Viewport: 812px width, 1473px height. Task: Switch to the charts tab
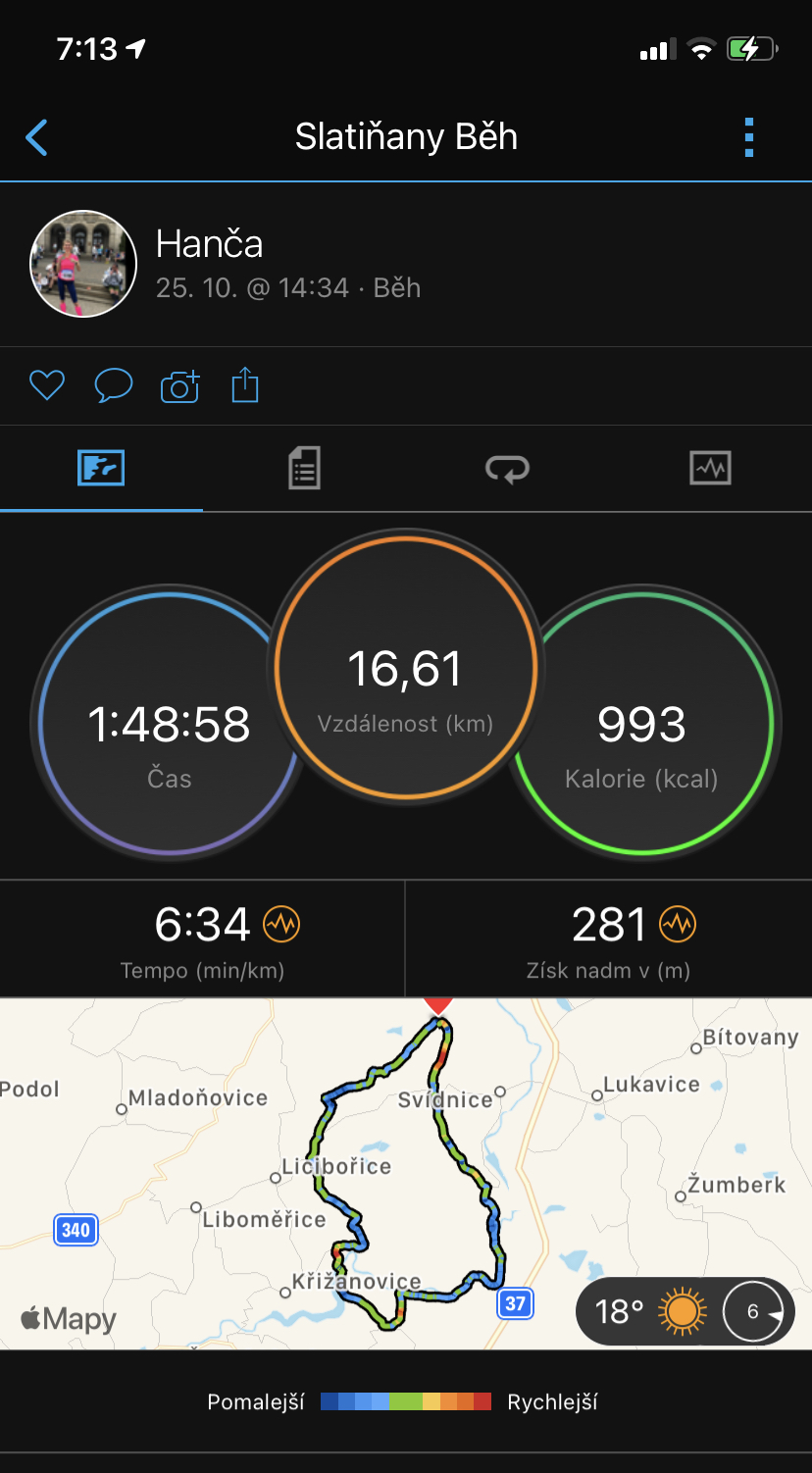pos(710,468)
